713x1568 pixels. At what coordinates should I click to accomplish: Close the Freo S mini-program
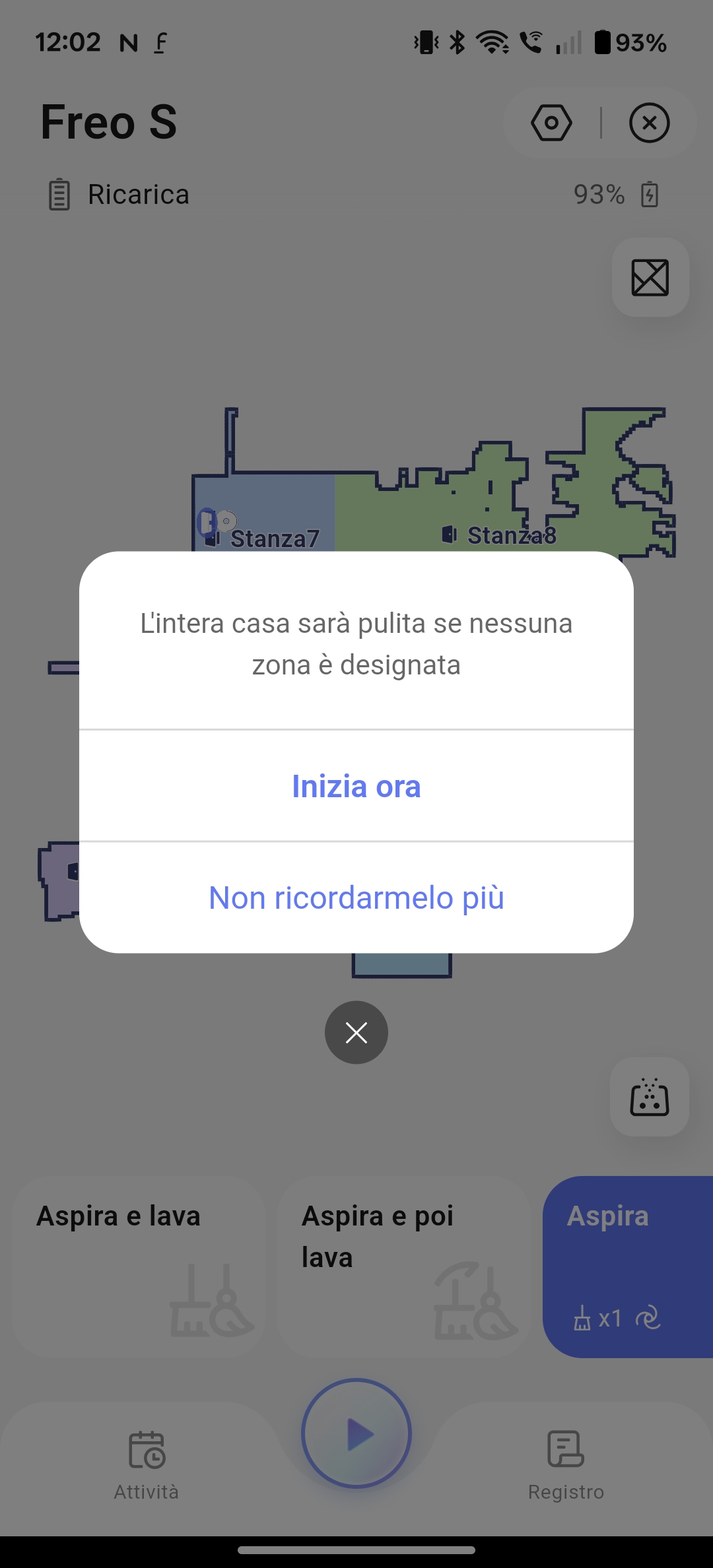(650, 123)
